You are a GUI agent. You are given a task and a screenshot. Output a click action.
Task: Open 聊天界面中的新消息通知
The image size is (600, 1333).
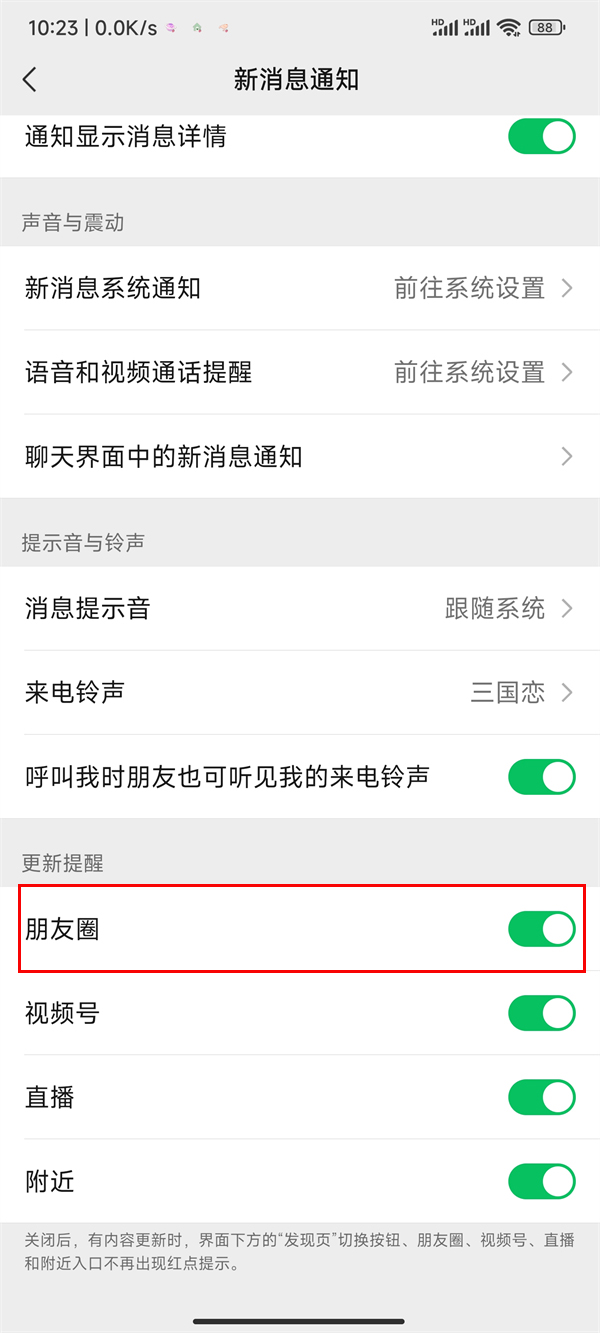(x=300, y=457)
